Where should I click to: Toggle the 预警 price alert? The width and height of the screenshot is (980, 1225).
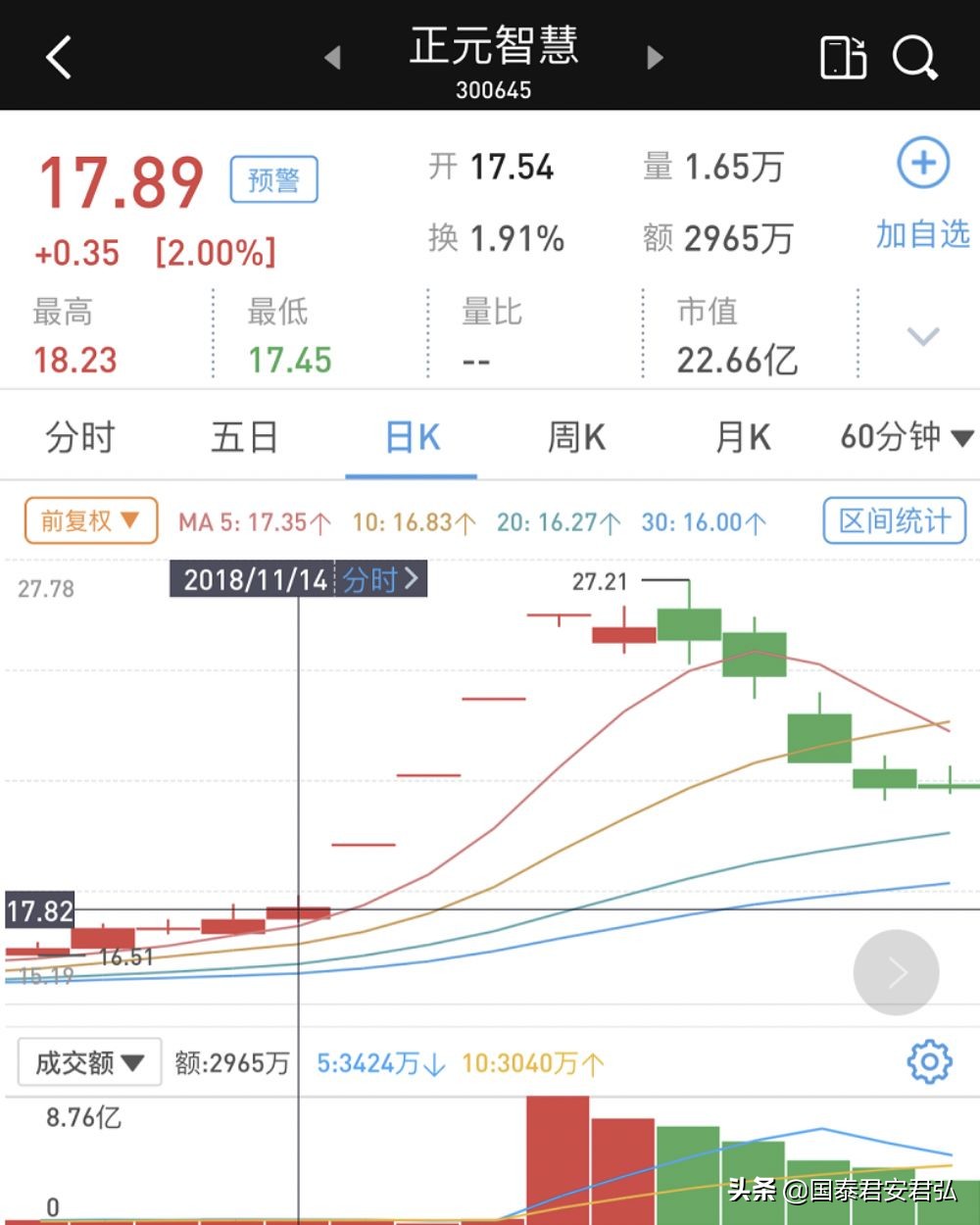pos(273,179)
